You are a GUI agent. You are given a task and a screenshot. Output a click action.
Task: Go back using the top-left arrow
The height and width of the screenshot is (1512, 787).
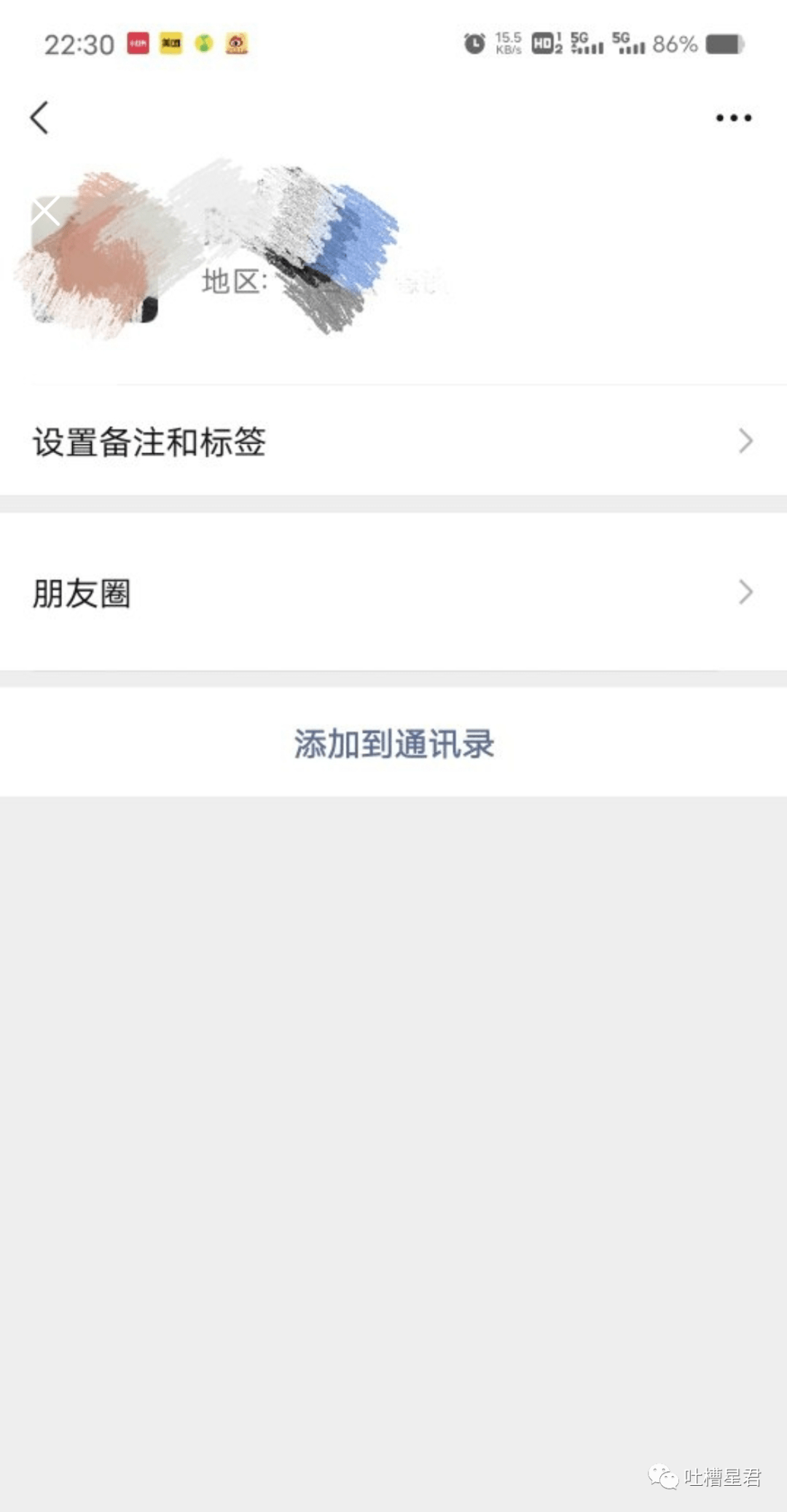pyautogui.click(x=39, y=117)
